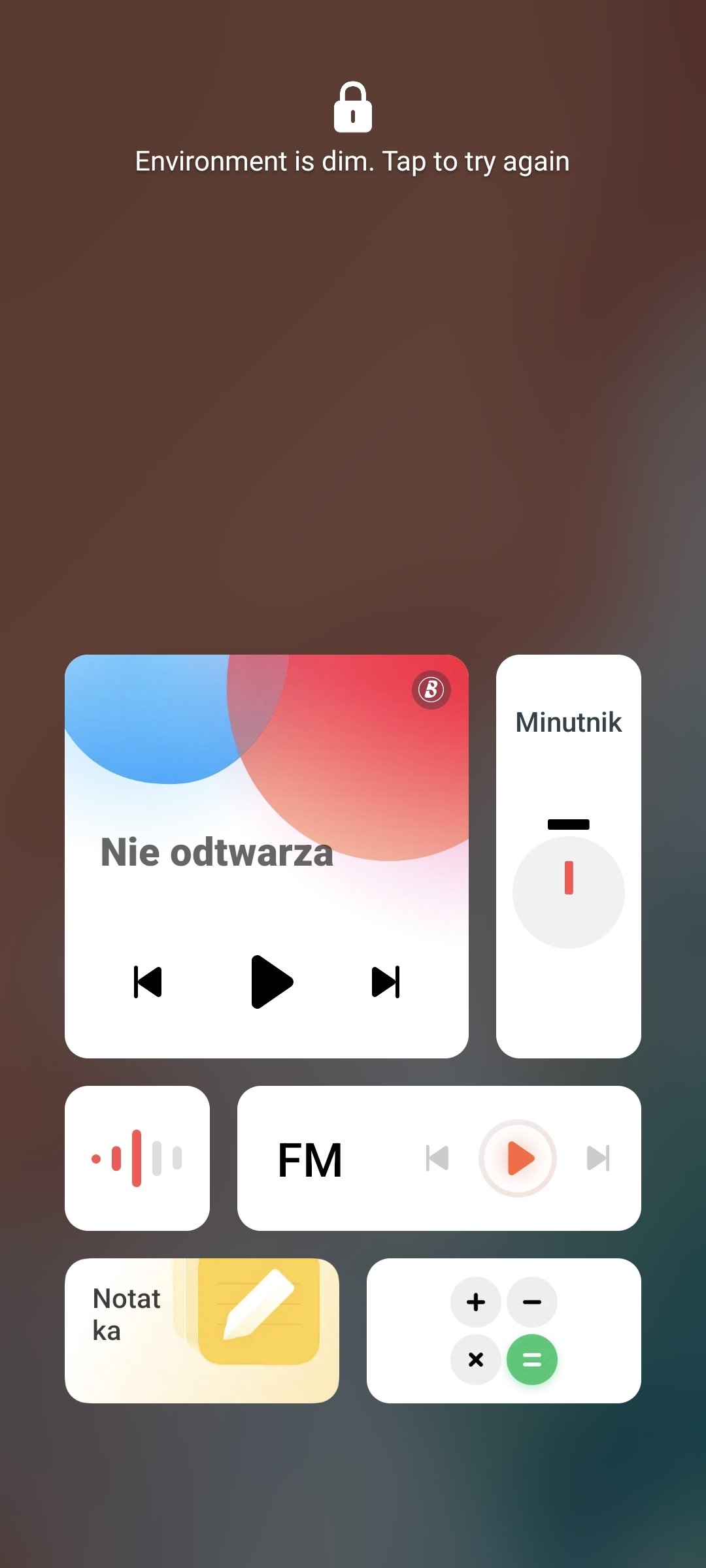Skip to previous track in music widget

(148, 981)
